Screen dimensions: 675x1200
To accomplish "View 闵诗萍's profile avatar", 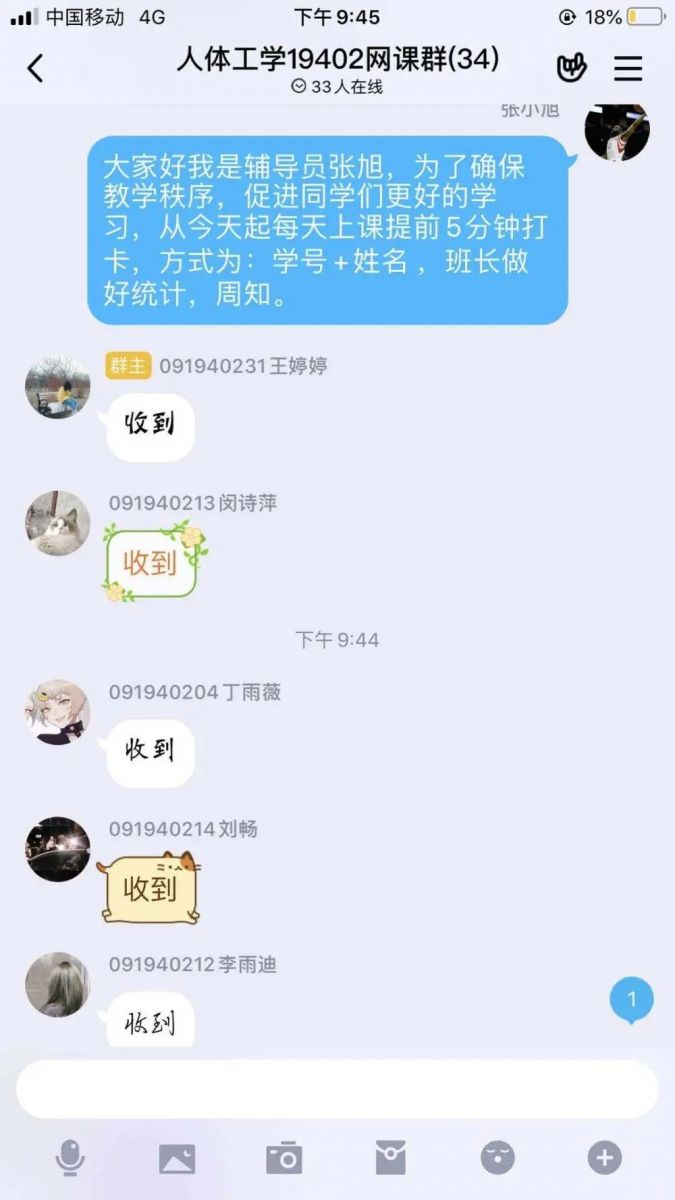I will point(57,523).
